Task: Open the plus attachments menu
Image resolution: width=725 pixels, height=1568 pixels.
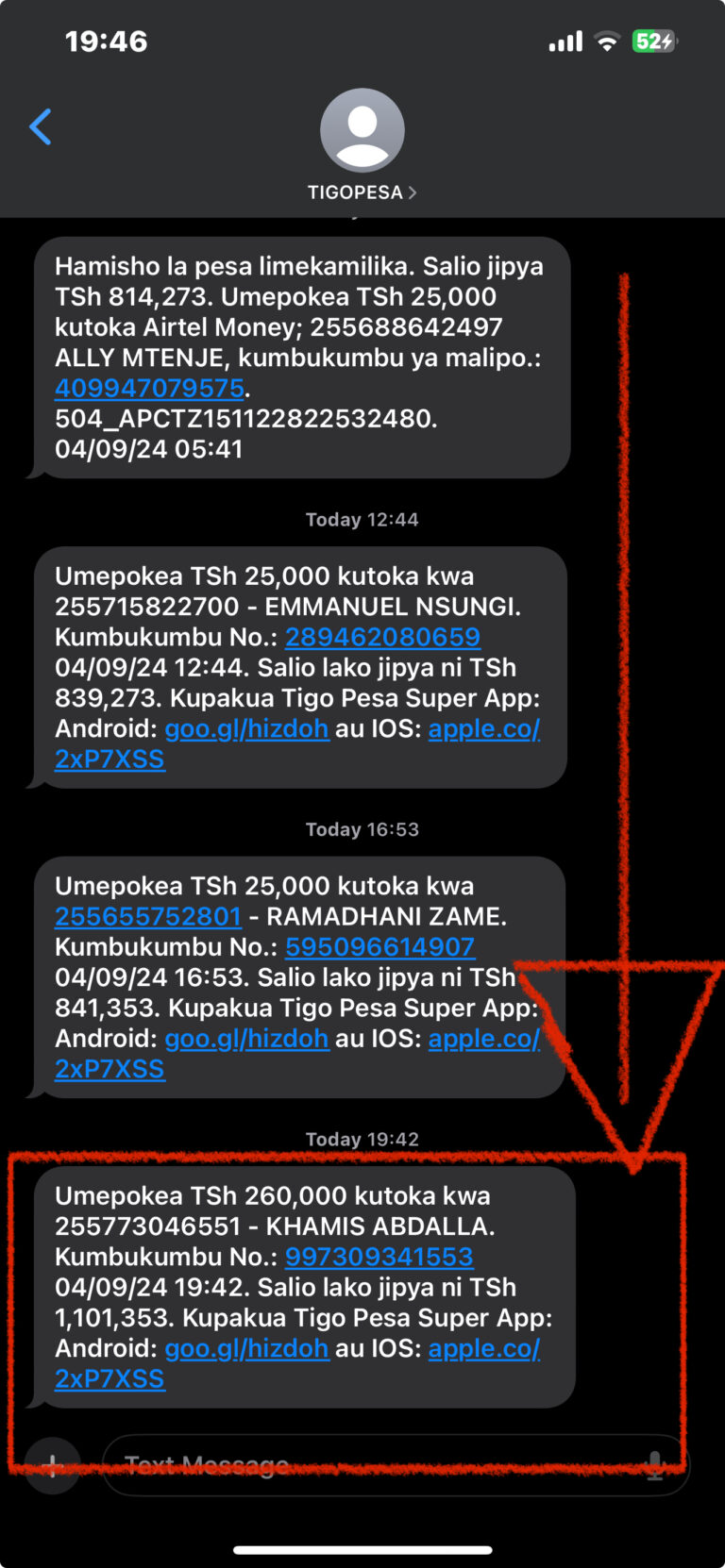Action: click(x=52, y=1464)
